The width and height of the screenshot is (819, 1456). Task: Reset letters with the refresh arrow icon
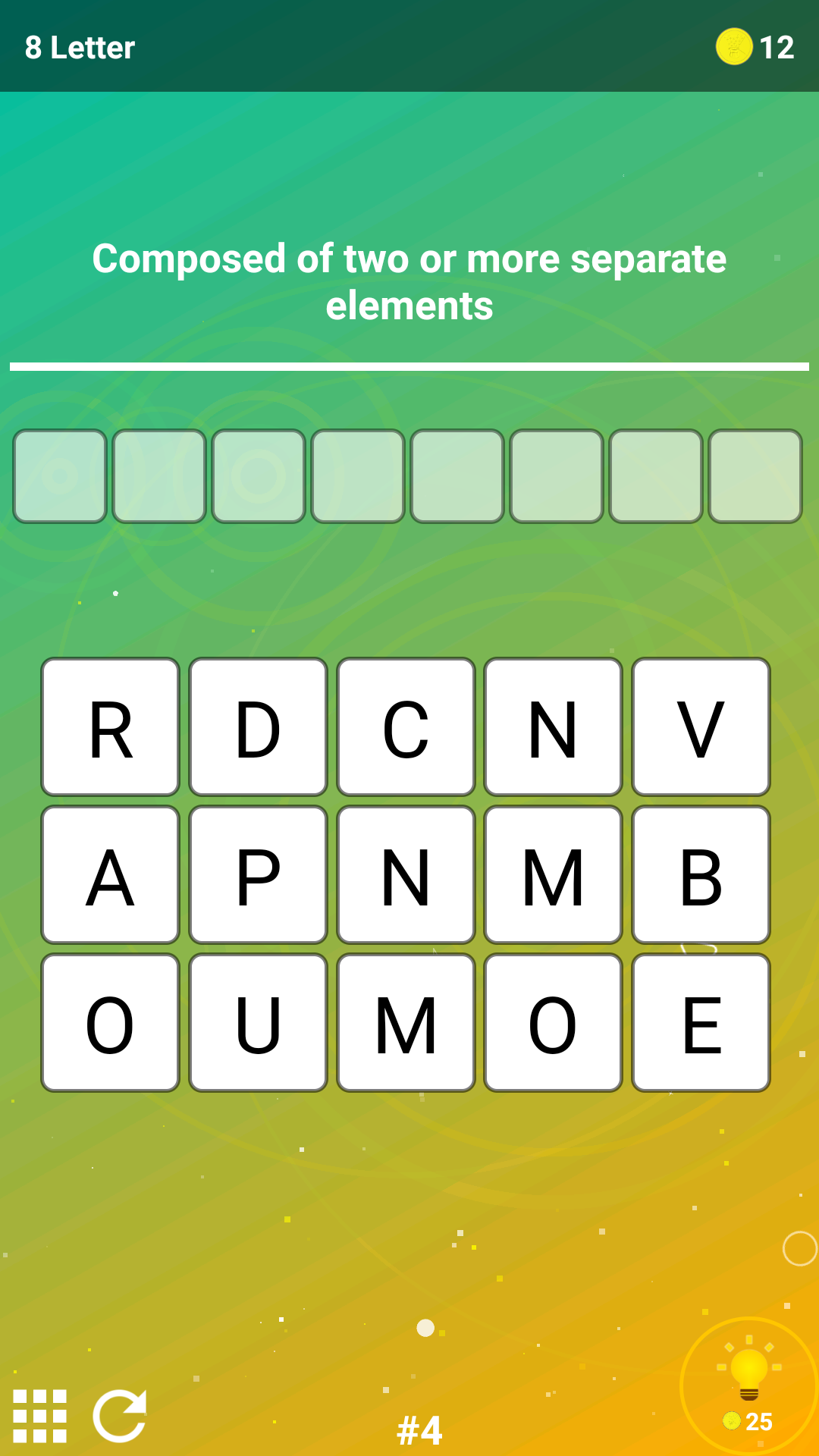point(120,1415)
